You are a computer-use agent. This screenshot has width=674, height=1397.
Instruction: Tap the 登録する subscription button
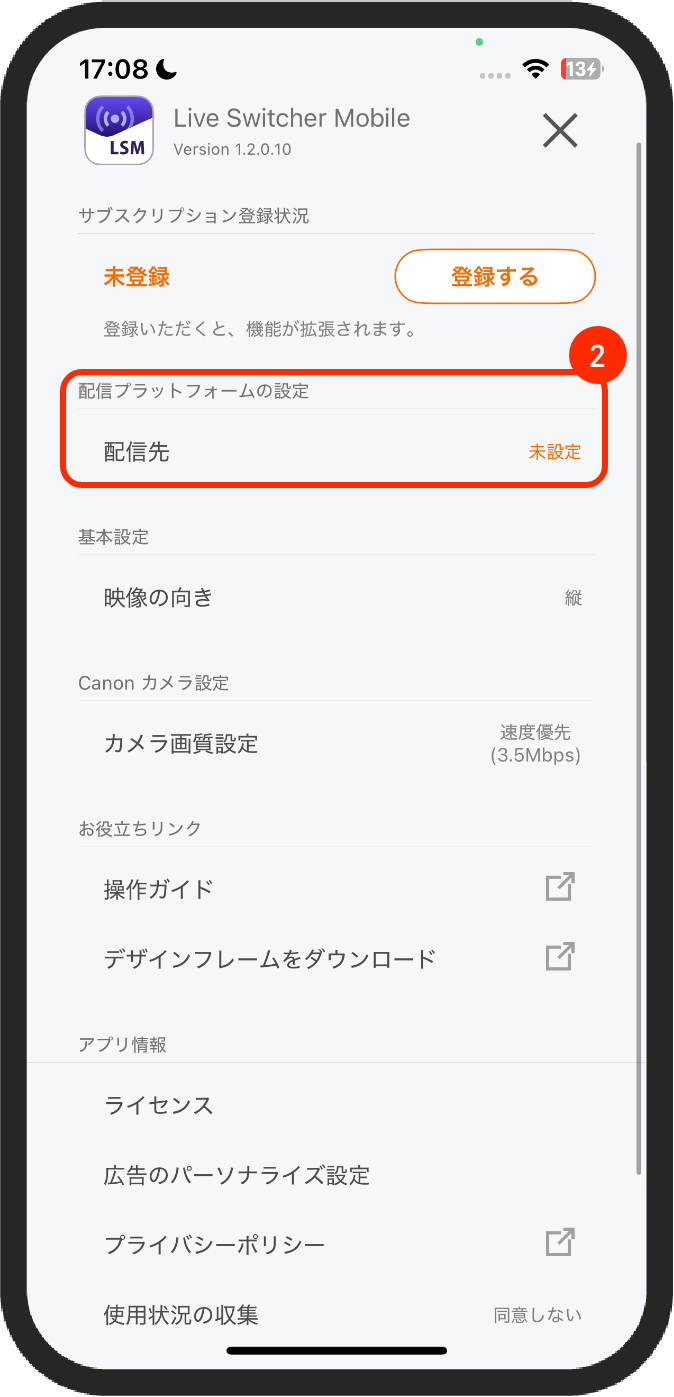[495, 276]
